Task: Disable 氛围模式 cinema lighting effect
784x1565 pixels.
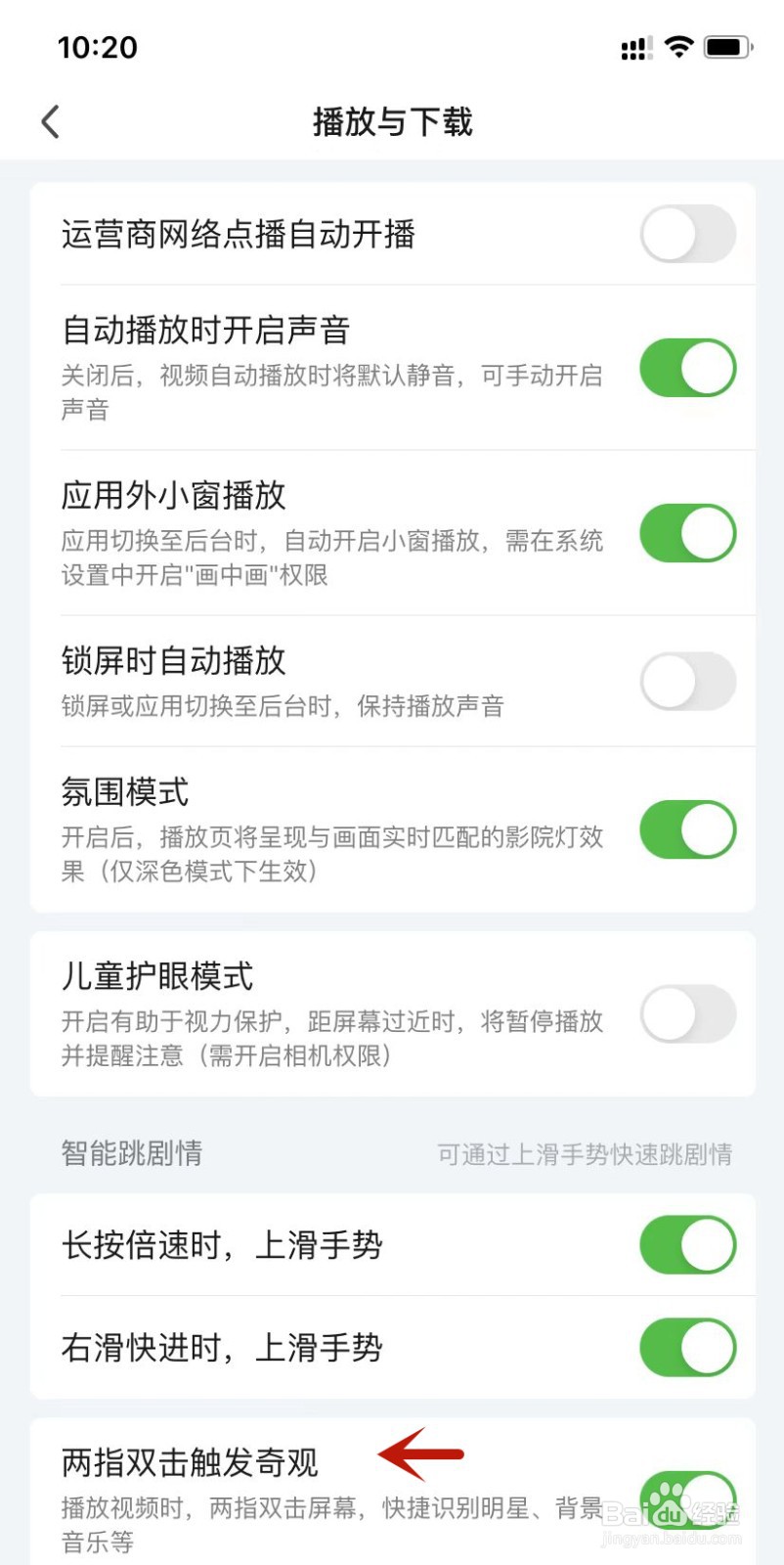Action: (688, 828)
